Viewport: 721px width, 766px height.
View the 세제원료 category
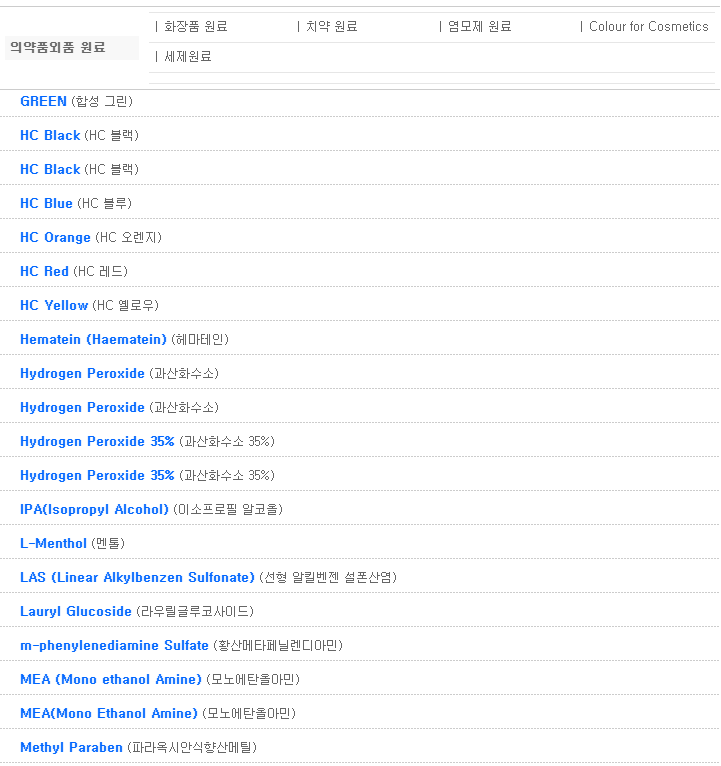(x=188, y=57)
